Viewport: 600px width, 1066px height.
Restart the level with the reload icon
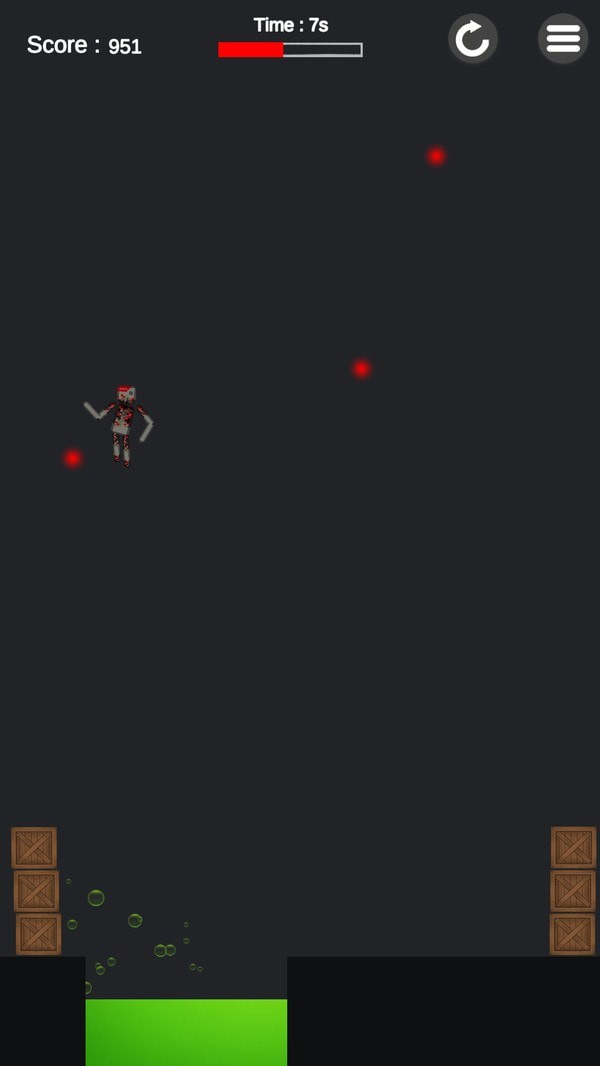tap(472, 39)
